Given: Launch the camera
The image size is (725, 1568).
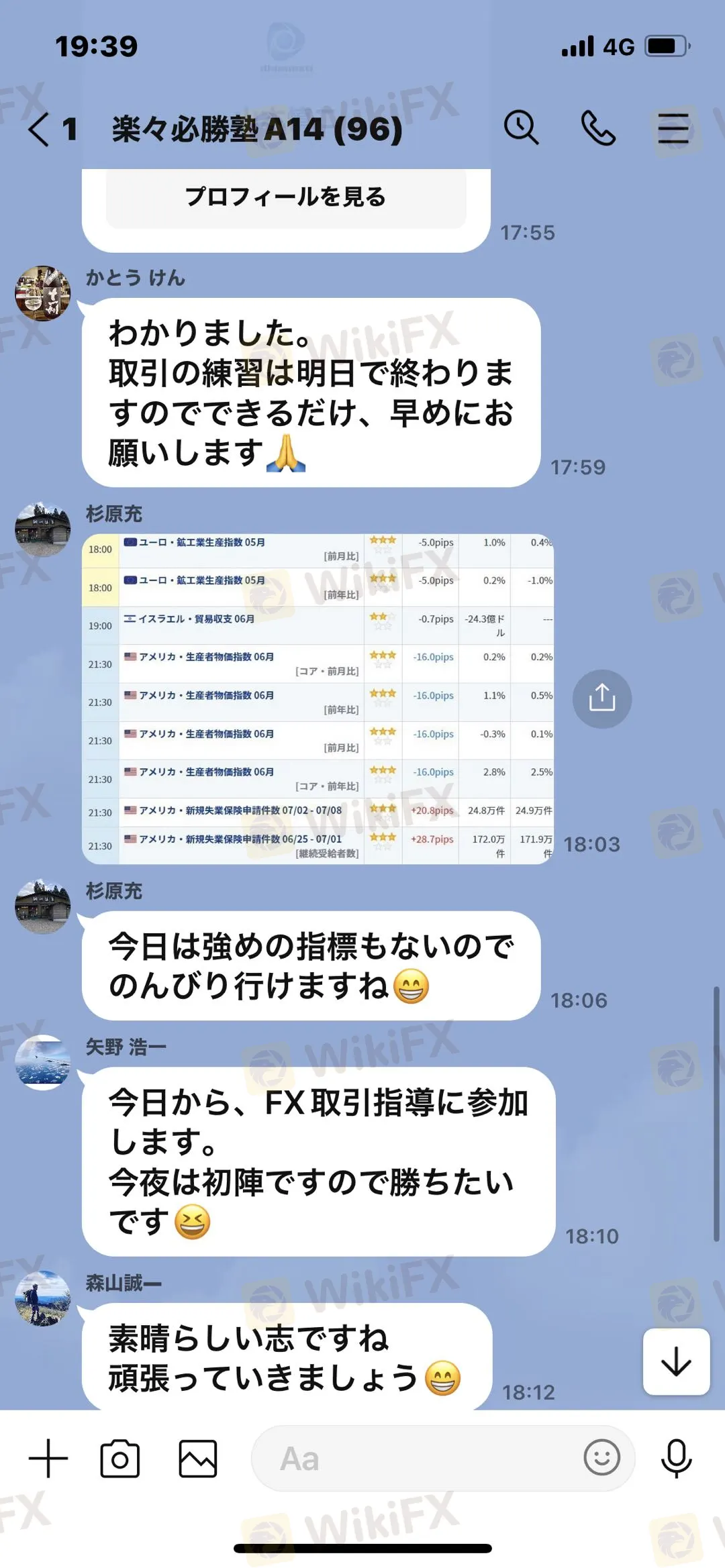Looking at the screenshot, I should 120,1458.
